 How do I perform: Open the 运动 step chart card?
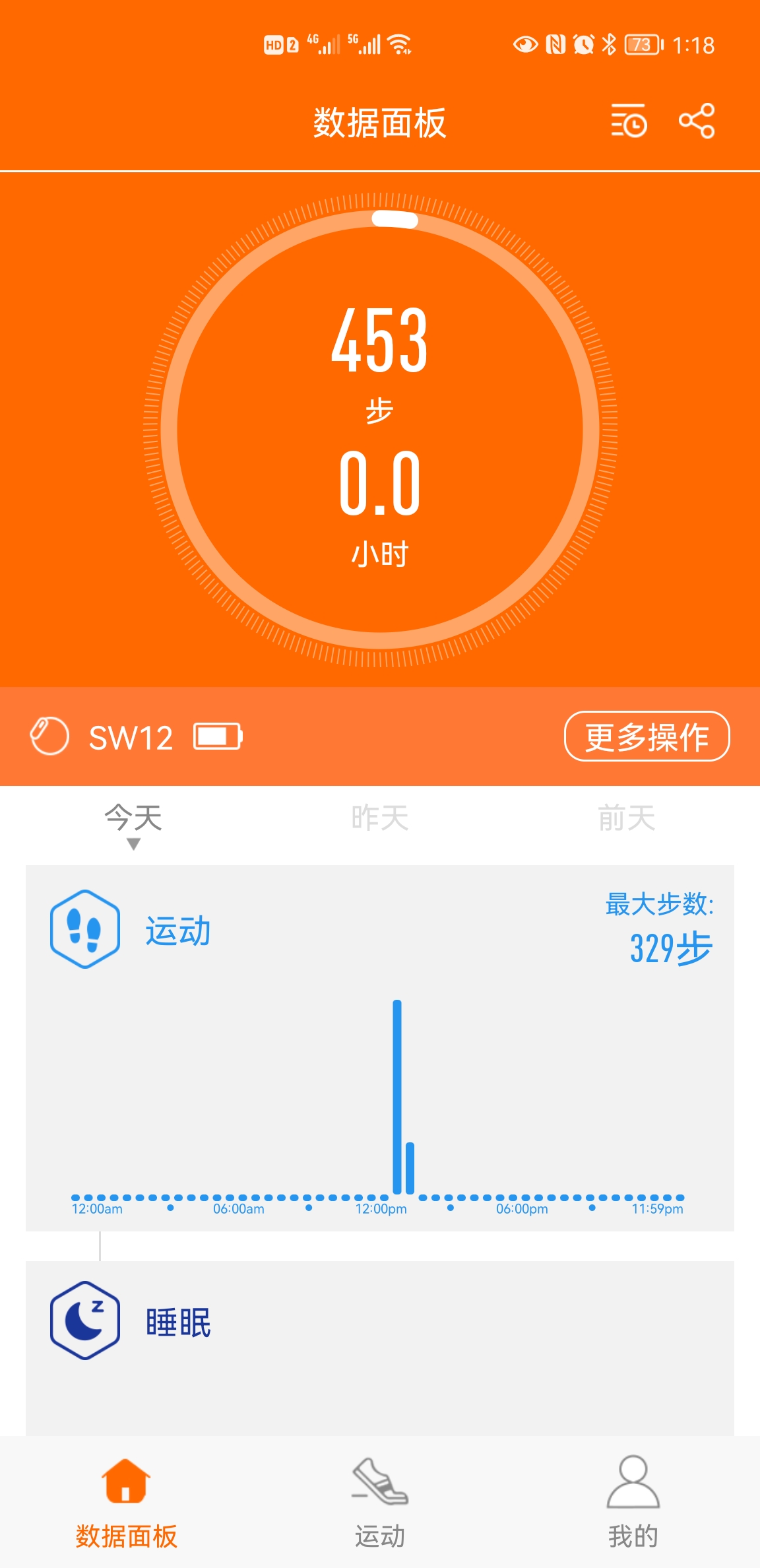tap(380, 1048)
